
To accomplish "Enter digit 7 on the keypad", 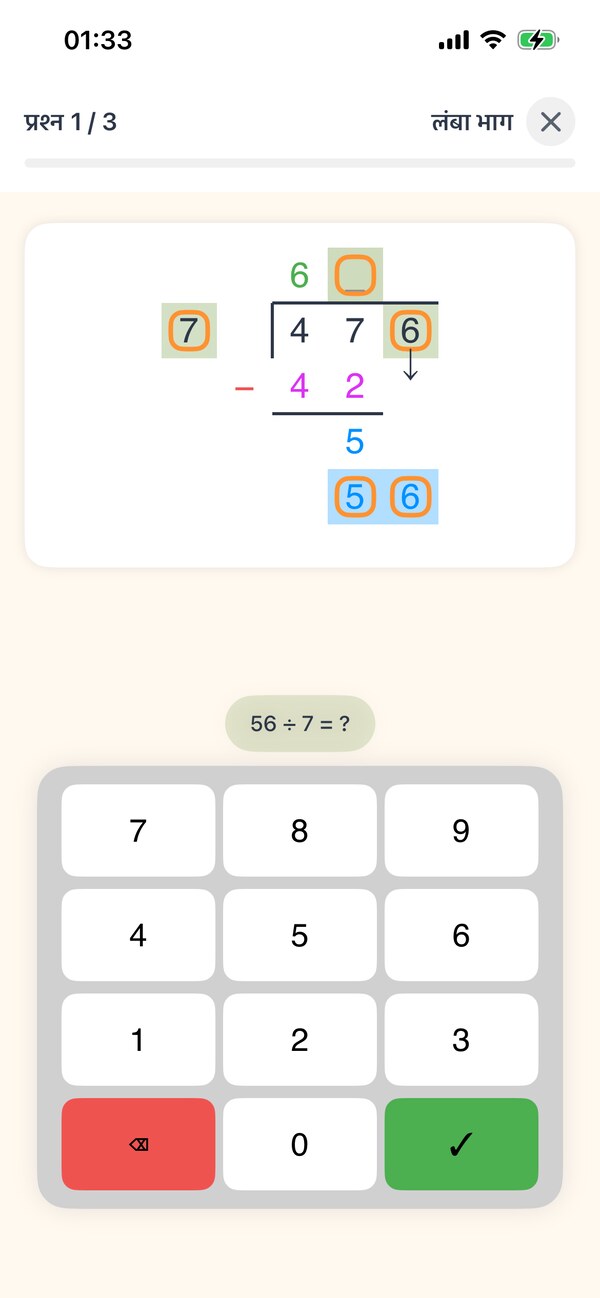I will [x=138, y=831].
